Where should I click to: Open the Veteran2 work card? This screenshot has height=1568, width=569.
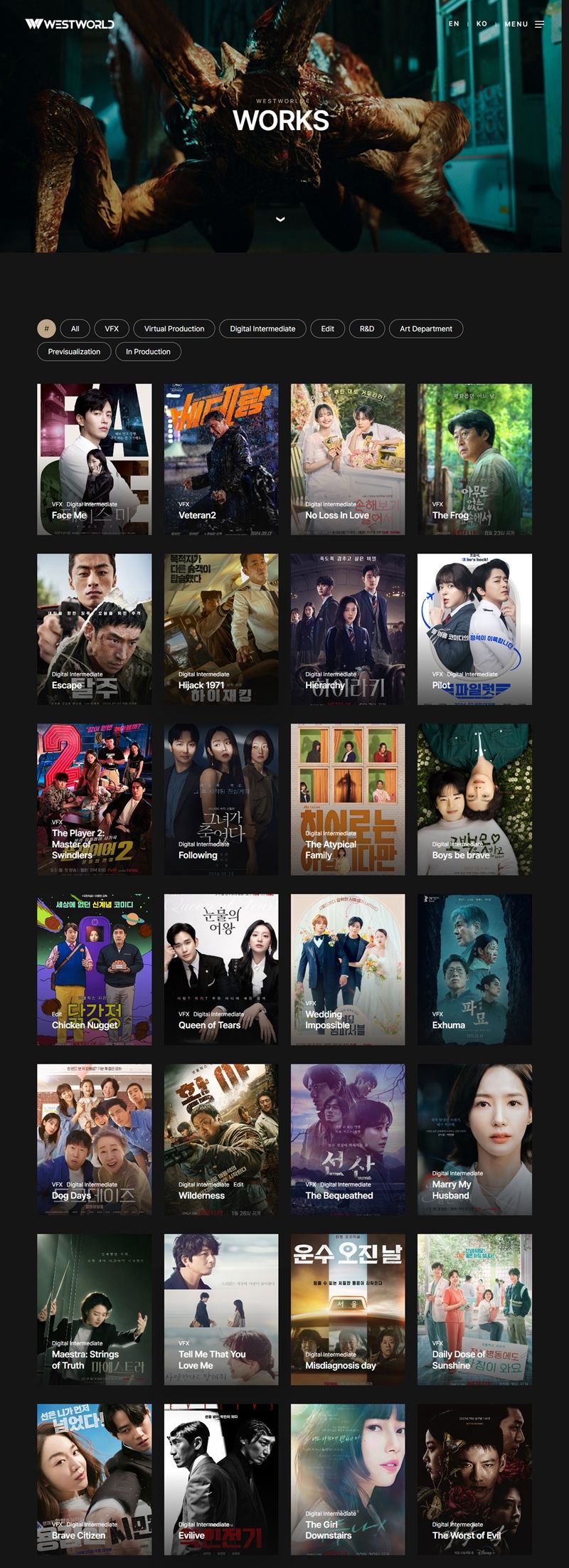point(221,459)
